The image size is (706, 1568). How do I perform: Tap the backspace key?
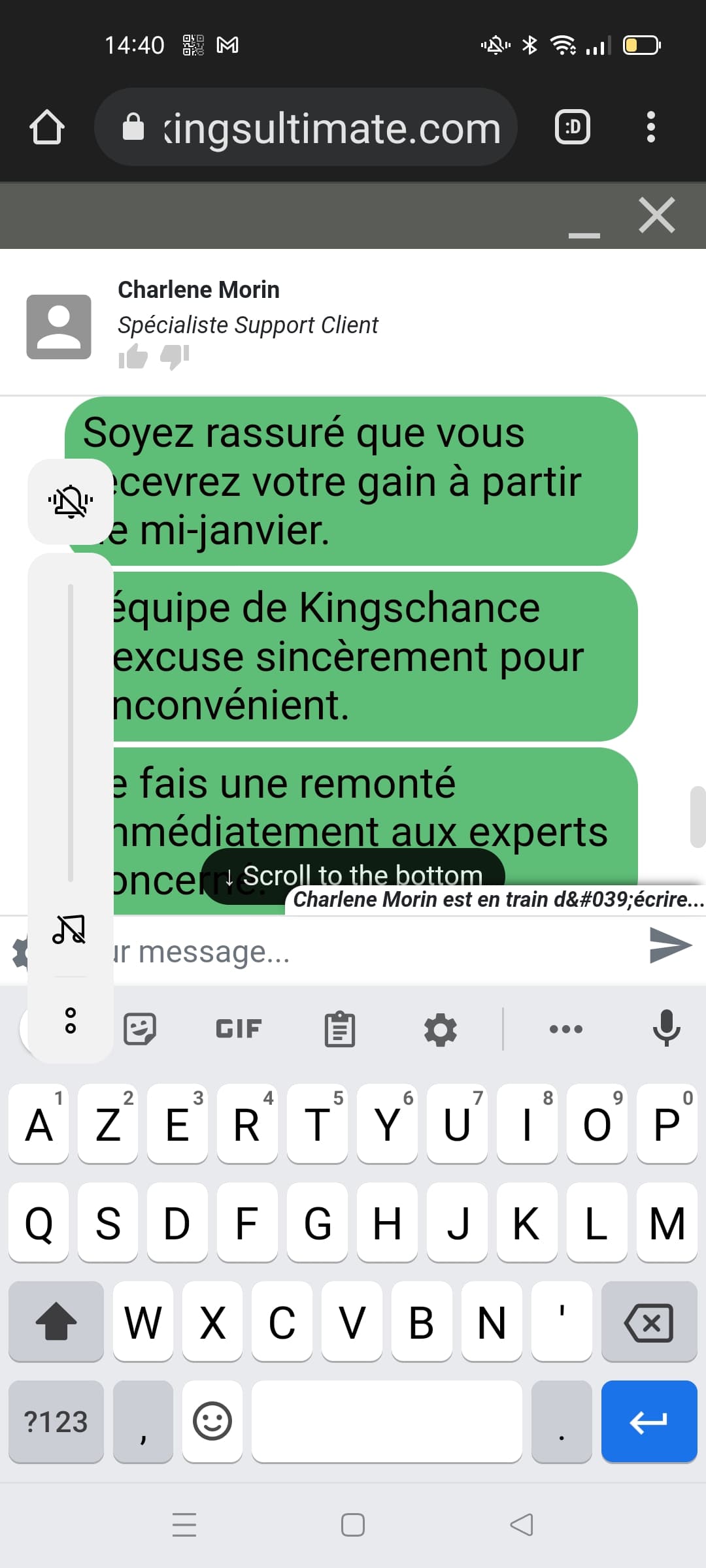648,1323
